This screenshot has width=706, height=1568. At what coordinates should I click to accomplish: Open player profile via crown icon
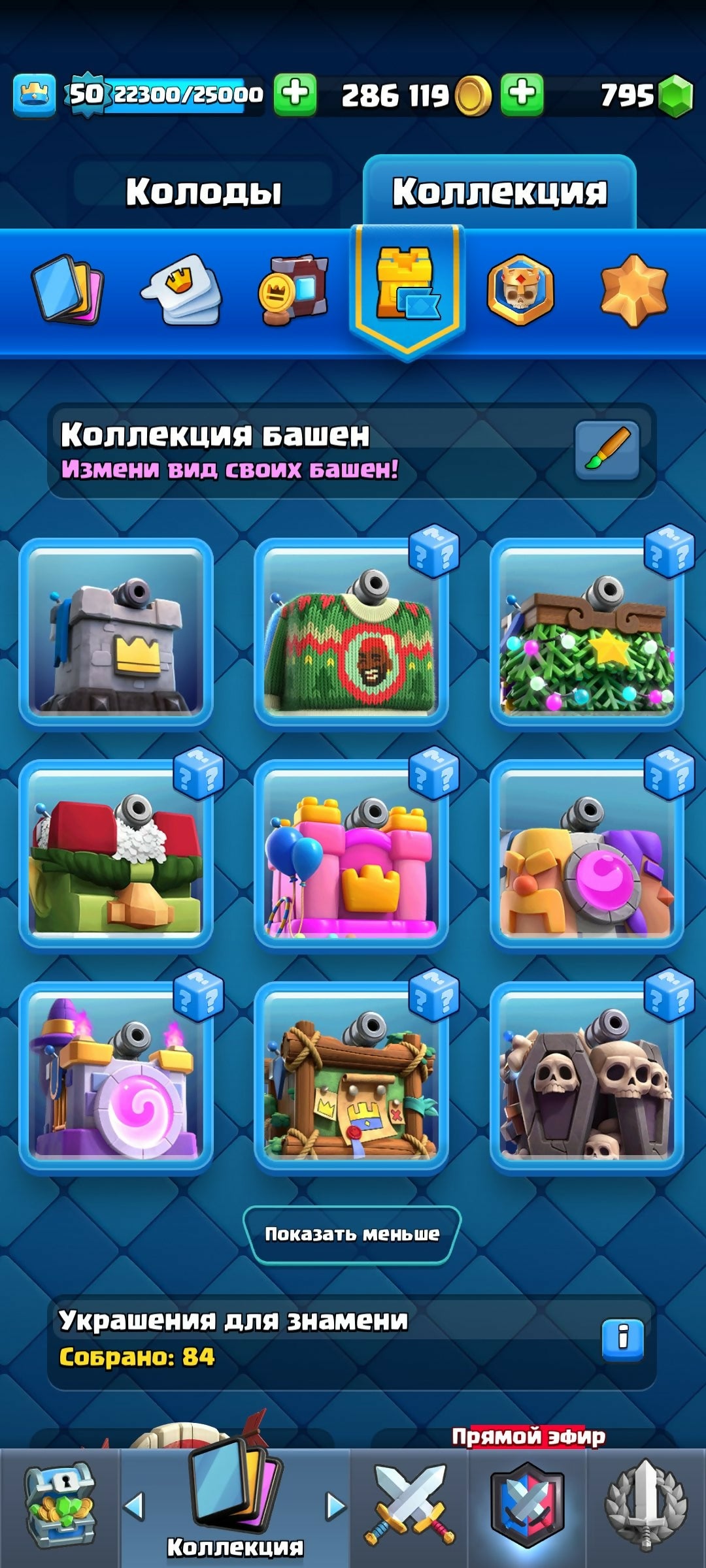[34, 95]
